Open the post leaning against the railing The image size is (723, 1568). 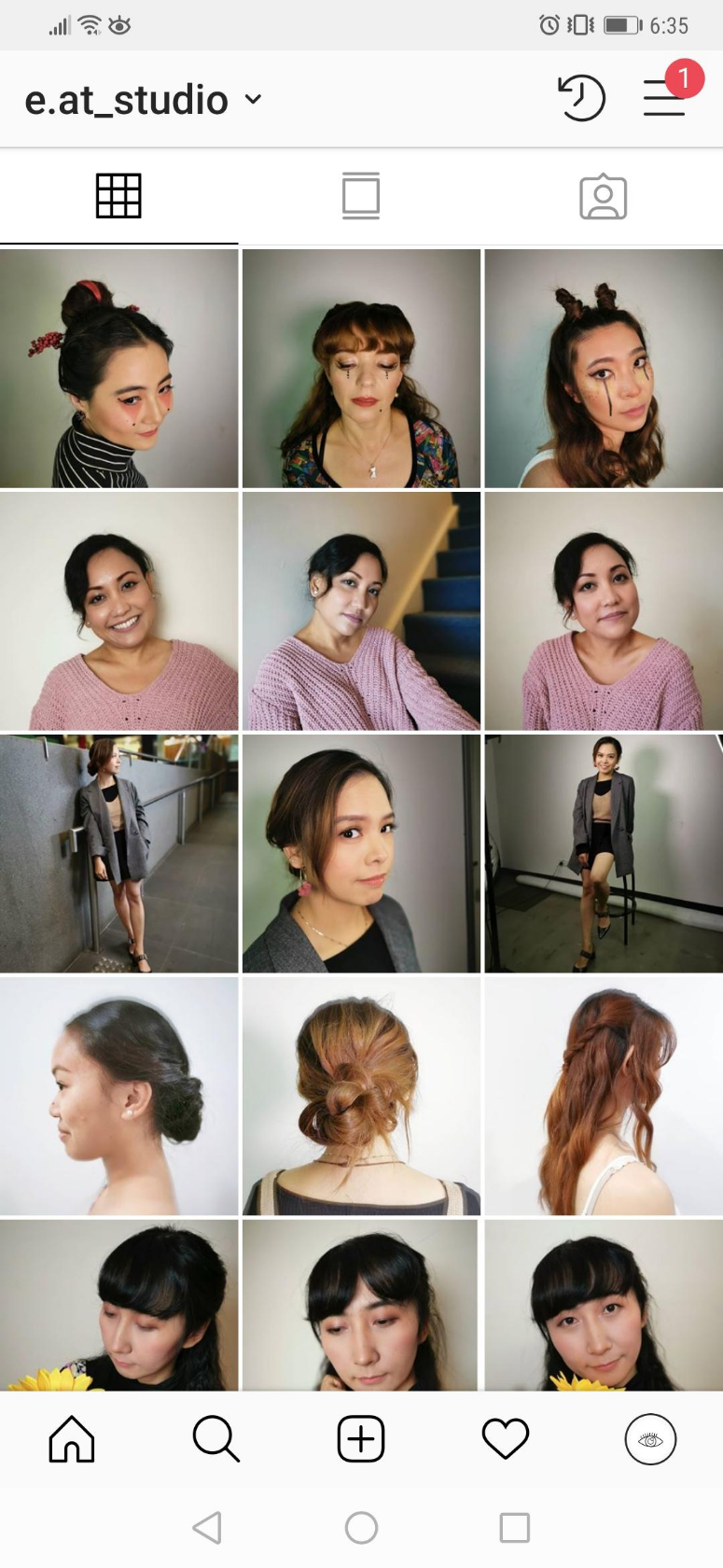118,854
